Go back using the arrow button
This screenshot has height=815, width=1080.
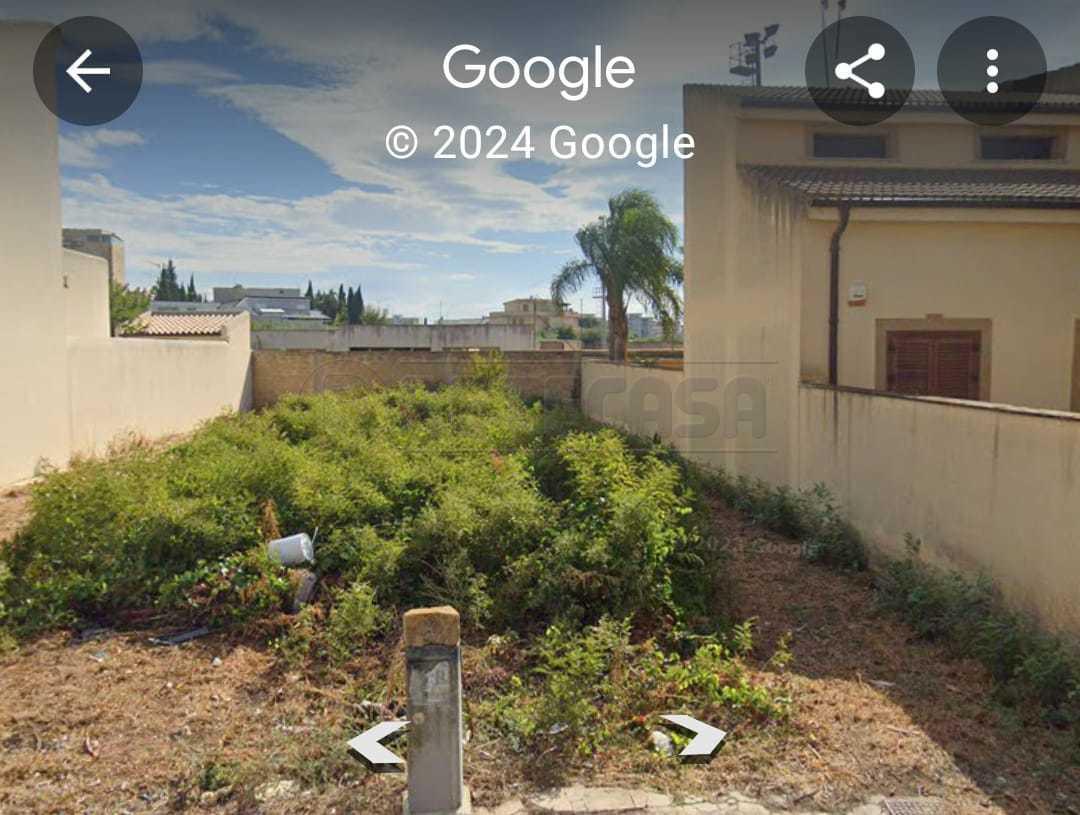point(88,71)
